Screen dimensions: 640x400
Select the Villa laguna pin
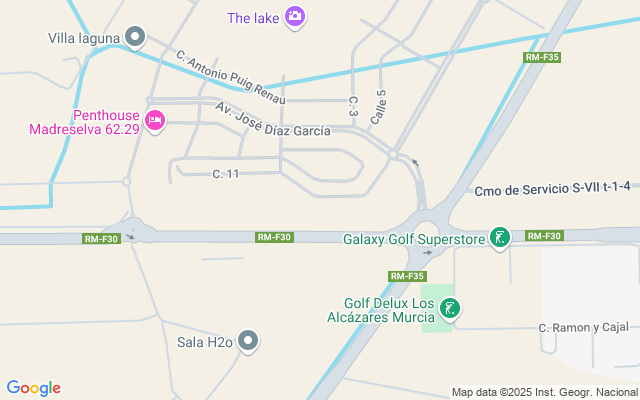tap(136, 39)
